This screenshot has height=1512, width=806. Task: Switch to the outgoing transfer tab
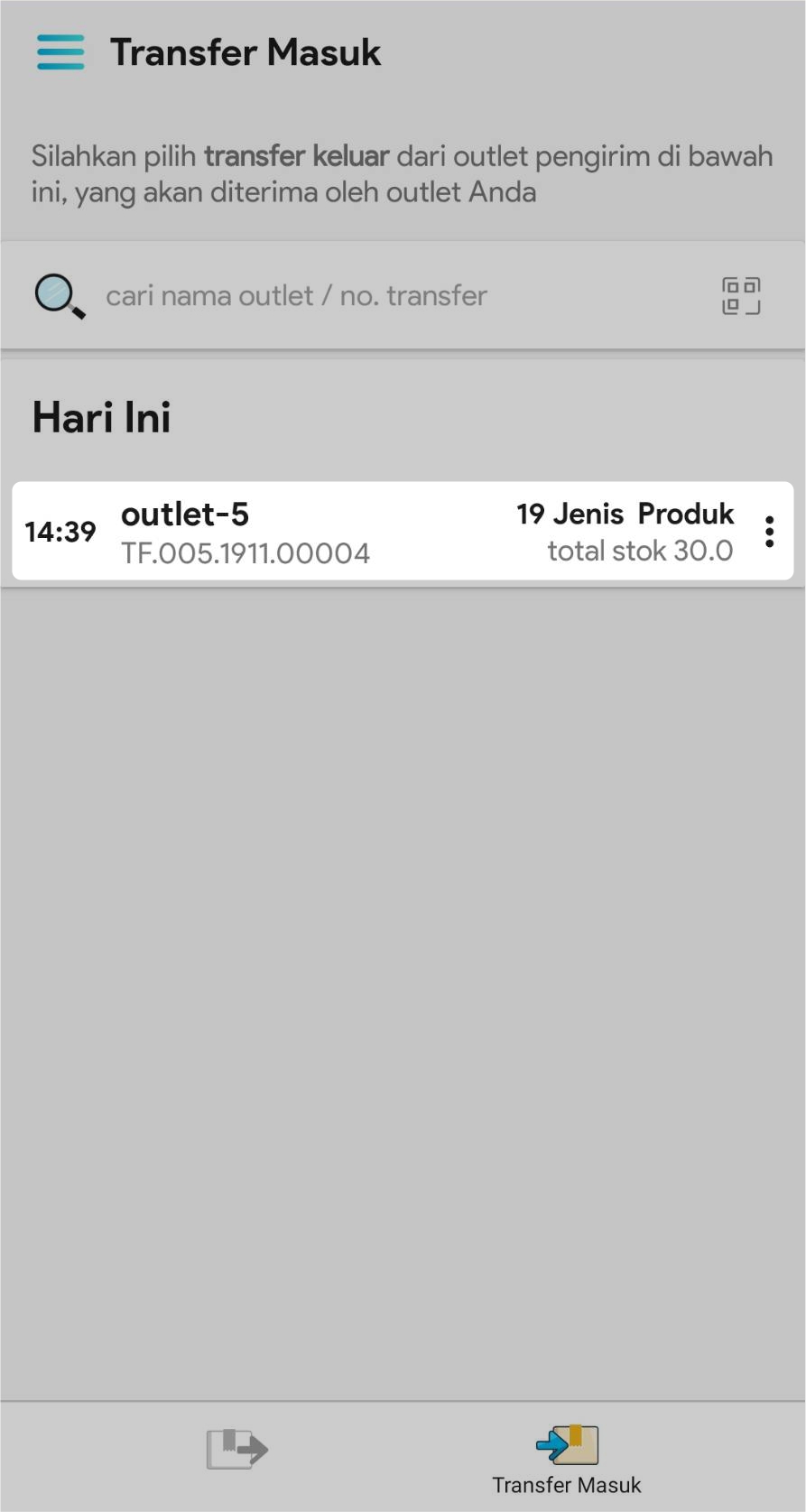coord(236,1449)
